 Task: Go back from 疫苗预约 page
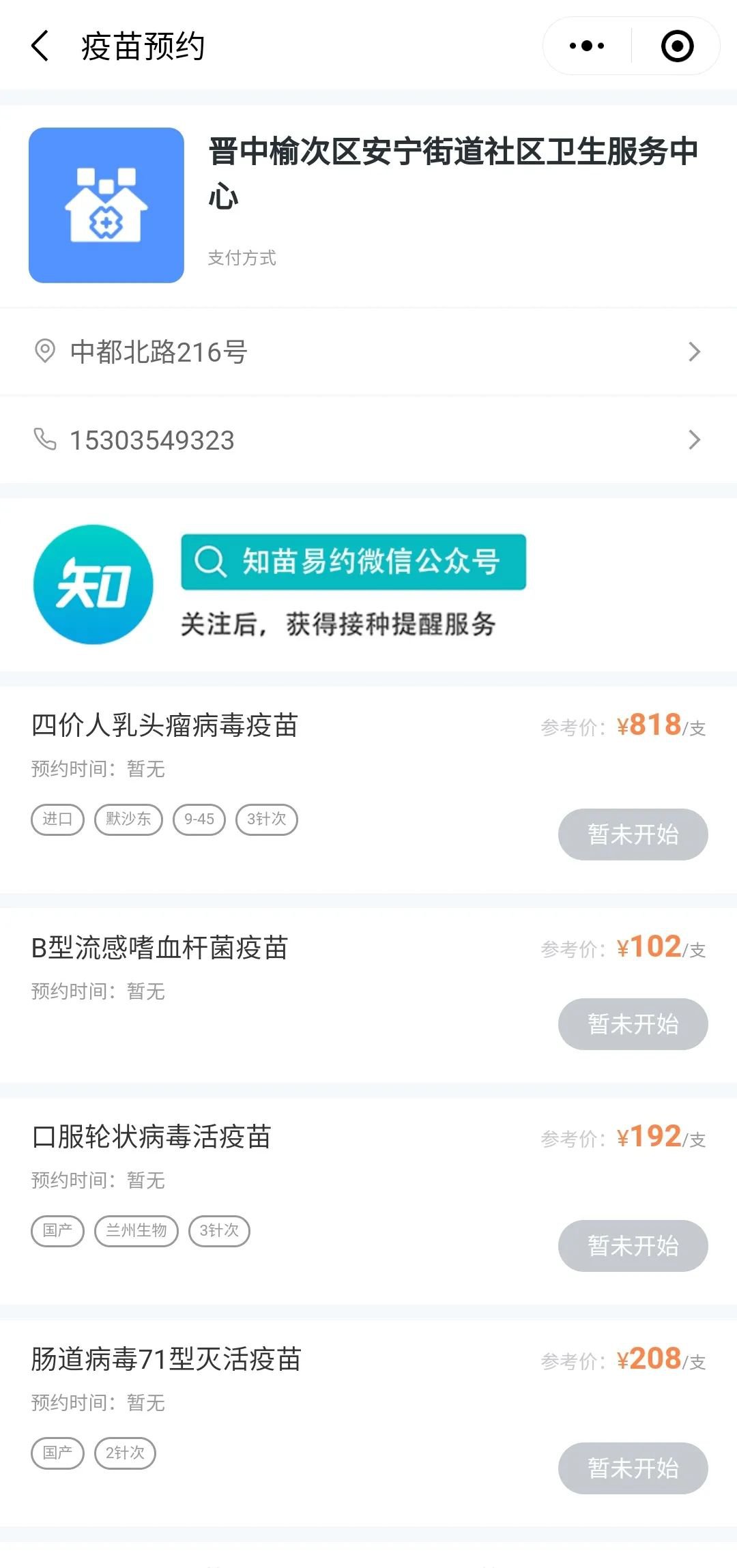pyautogui.click(x=41, y=46)
